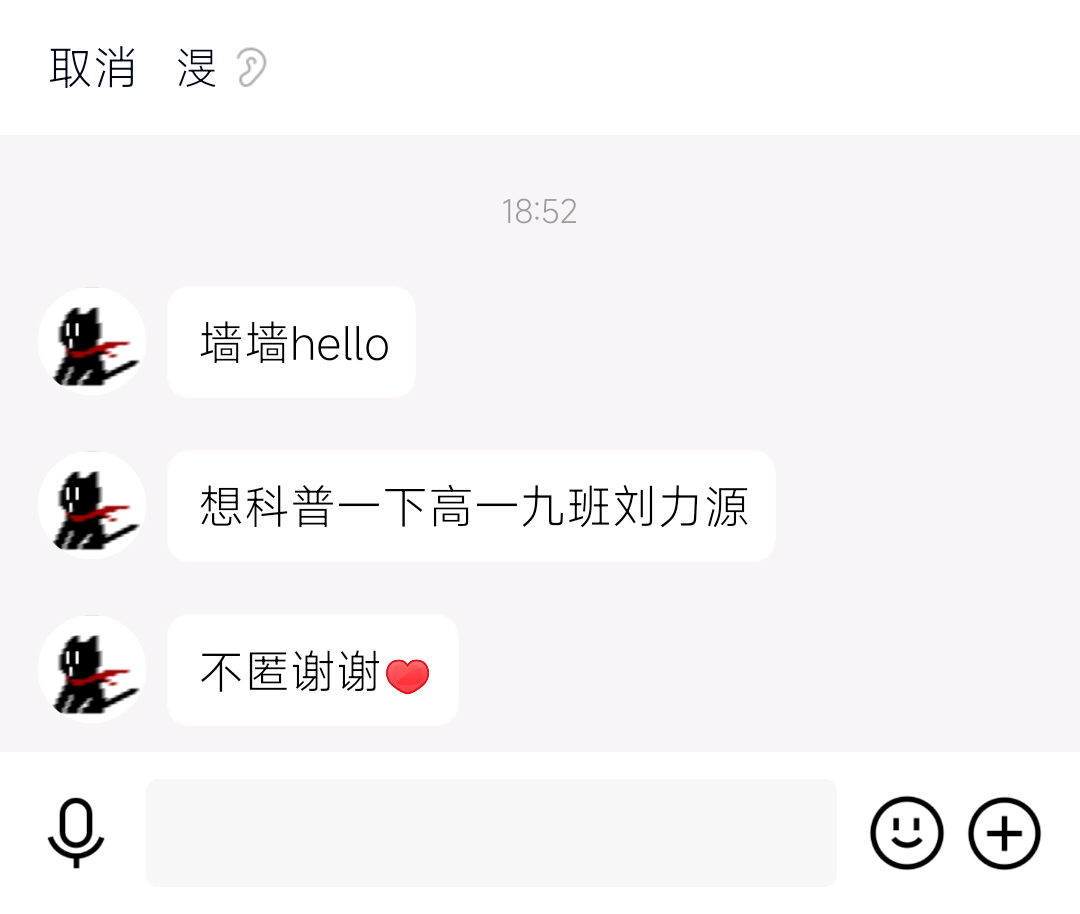The image size is (1080, 914).
Task: Open the emoji picker
Action: [x=906, y=832]
